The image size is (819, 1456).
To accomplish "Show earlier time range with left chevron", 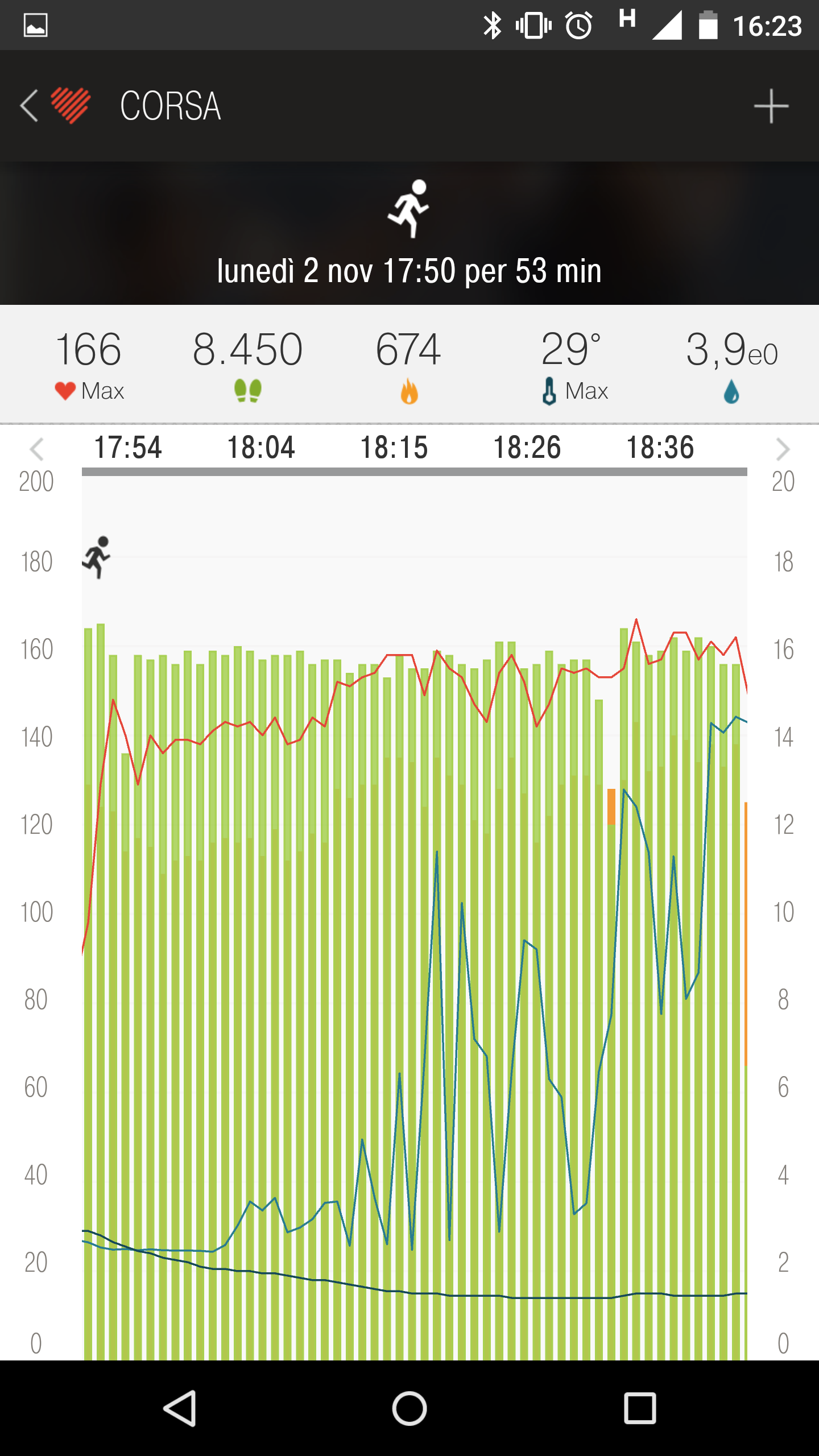I will click(36, 449).
